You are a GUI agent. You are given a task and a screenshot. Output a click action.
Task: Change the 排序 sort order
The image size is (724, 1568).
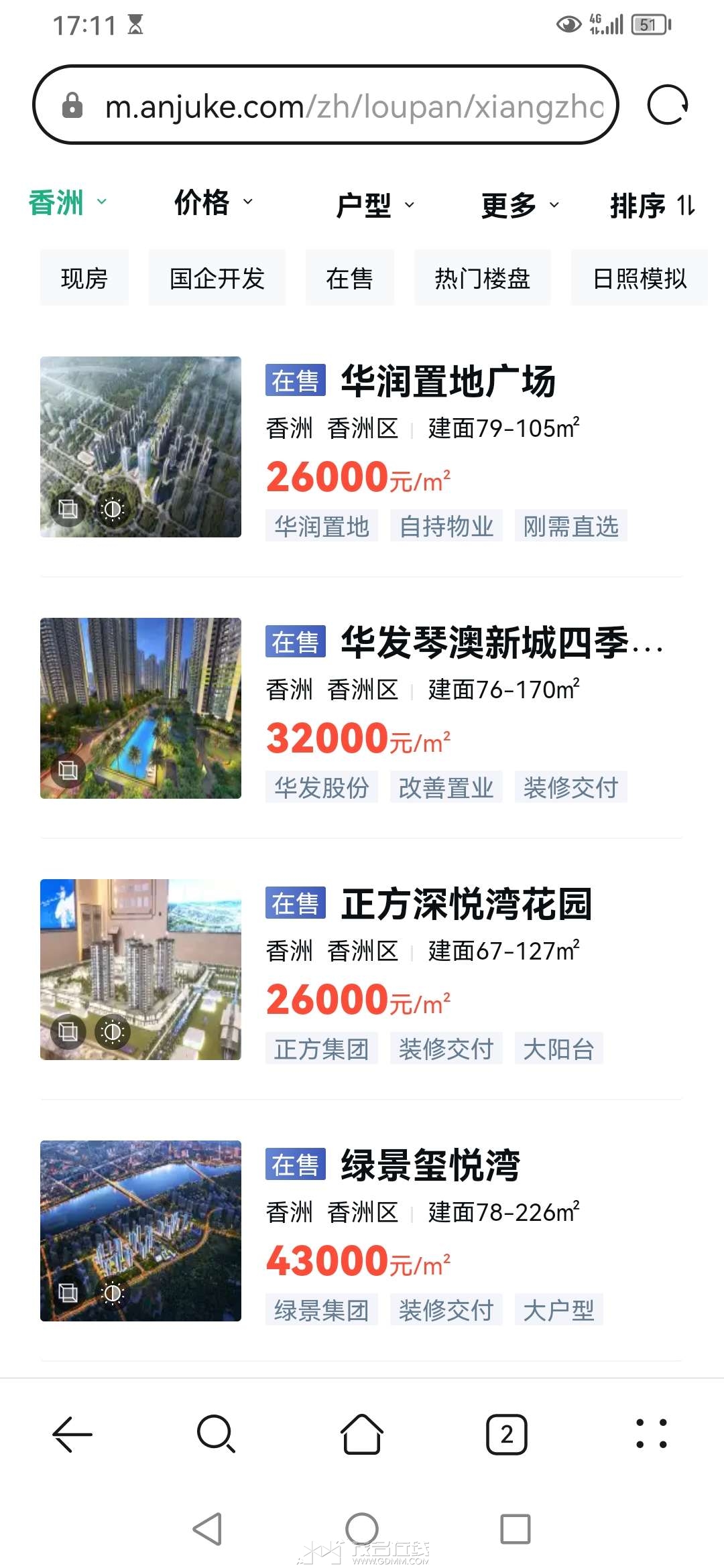point(652,204)
